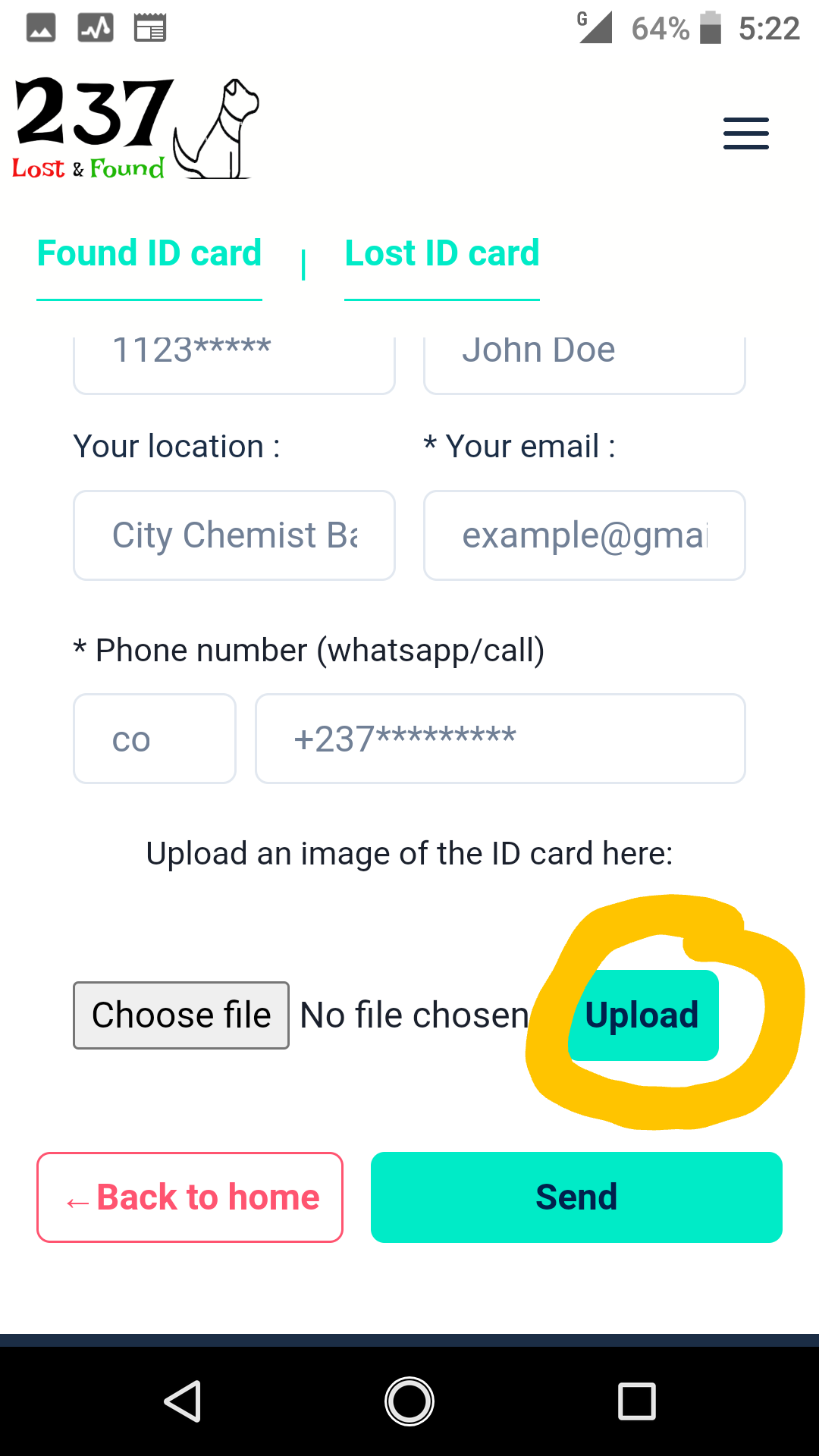The height and width of the screenshot is (1456, 819).
Task: Tap the Upload button
Action: (642, 1015)
